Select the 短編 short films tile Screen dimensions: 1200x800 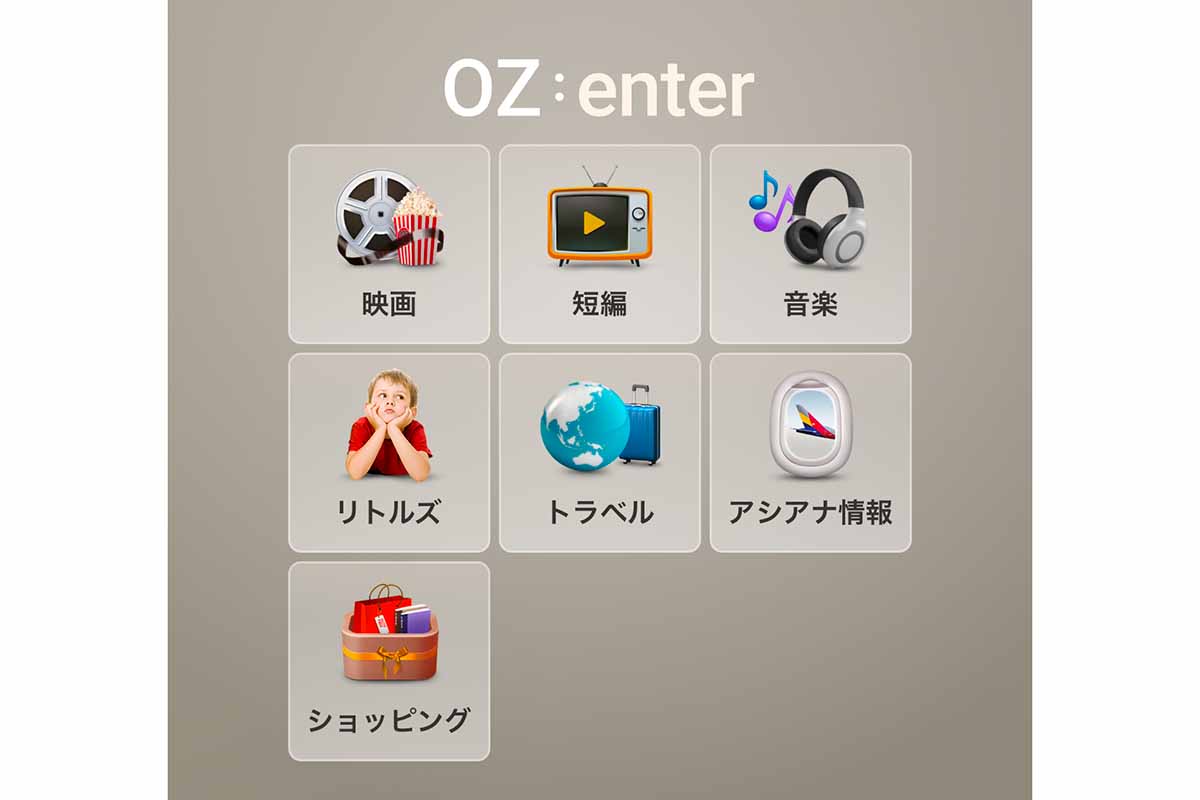(x=600, y=244)
